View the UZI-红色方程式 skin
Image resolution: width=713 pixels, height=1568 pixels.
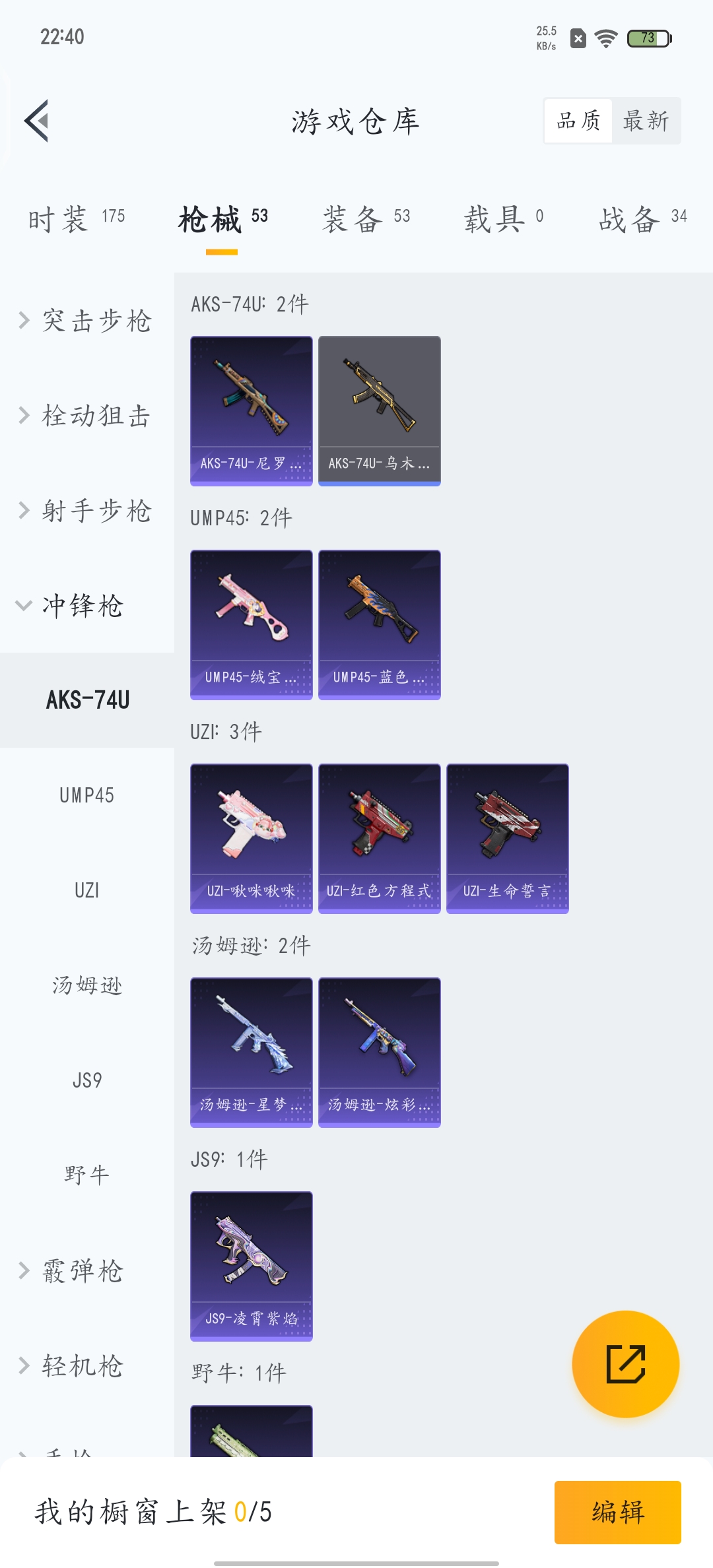379,838
